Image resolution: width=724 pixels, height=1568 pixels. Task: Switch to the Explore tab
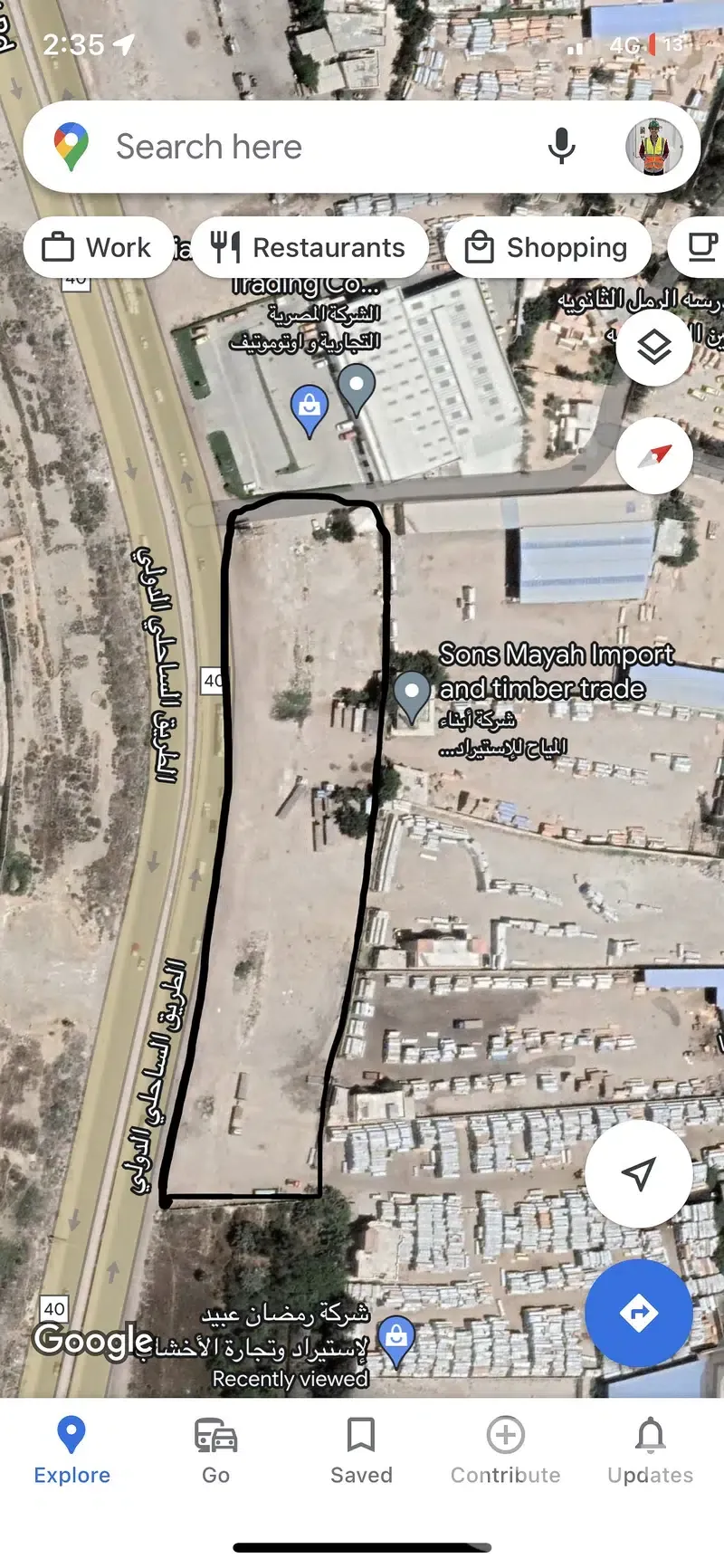click(71, 1450)
